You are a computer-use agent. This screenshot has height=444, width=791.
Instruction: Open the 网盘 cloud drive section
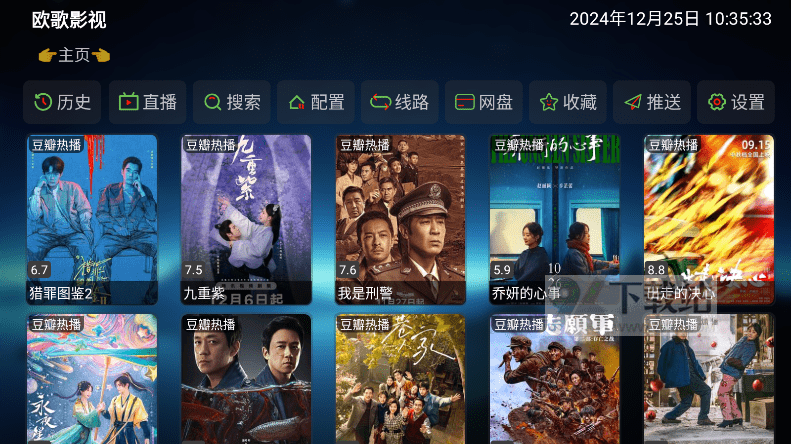(483, 102)
